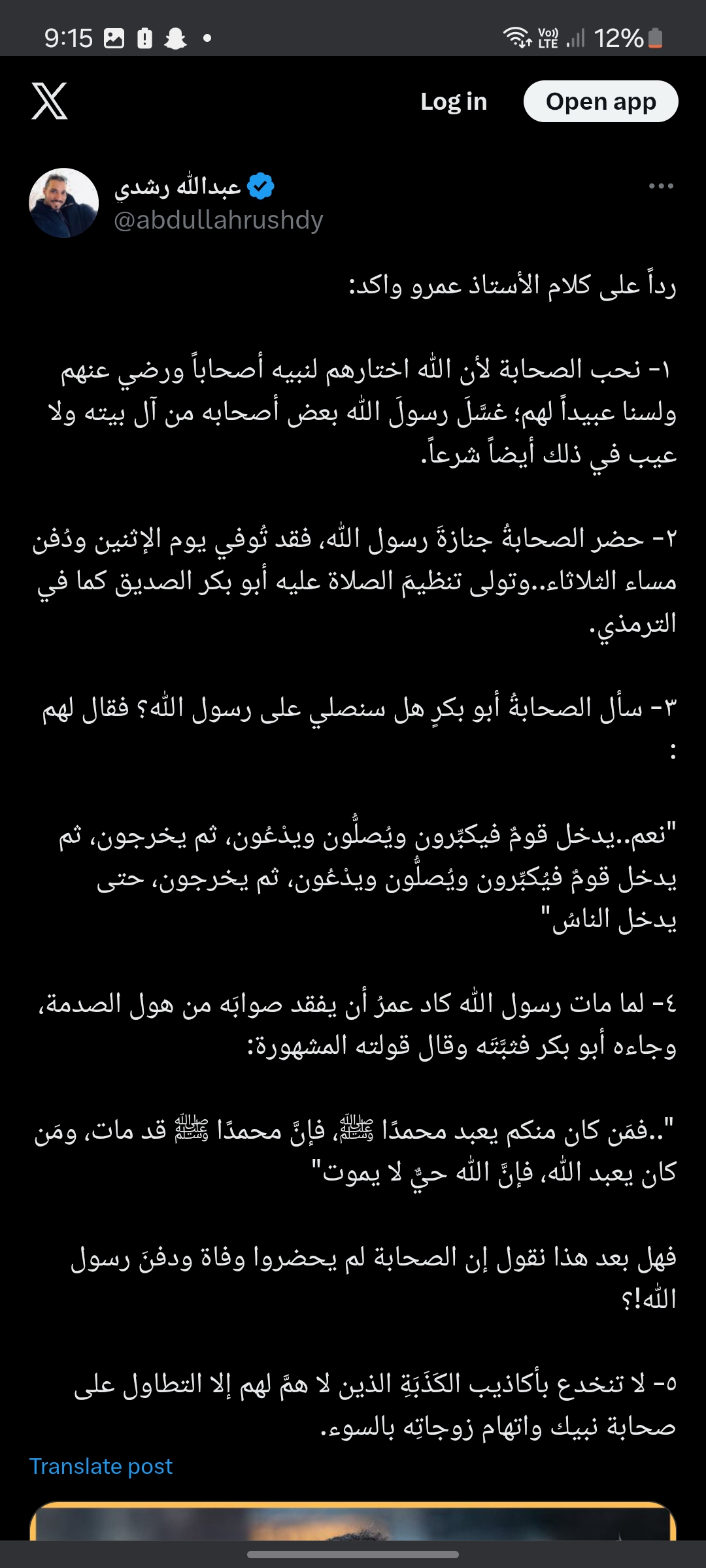Image resolution: width=706 pixels, height=1568 pixels.
Task: Open the @abdullahrushdy handle link
Action: (218, 220)
